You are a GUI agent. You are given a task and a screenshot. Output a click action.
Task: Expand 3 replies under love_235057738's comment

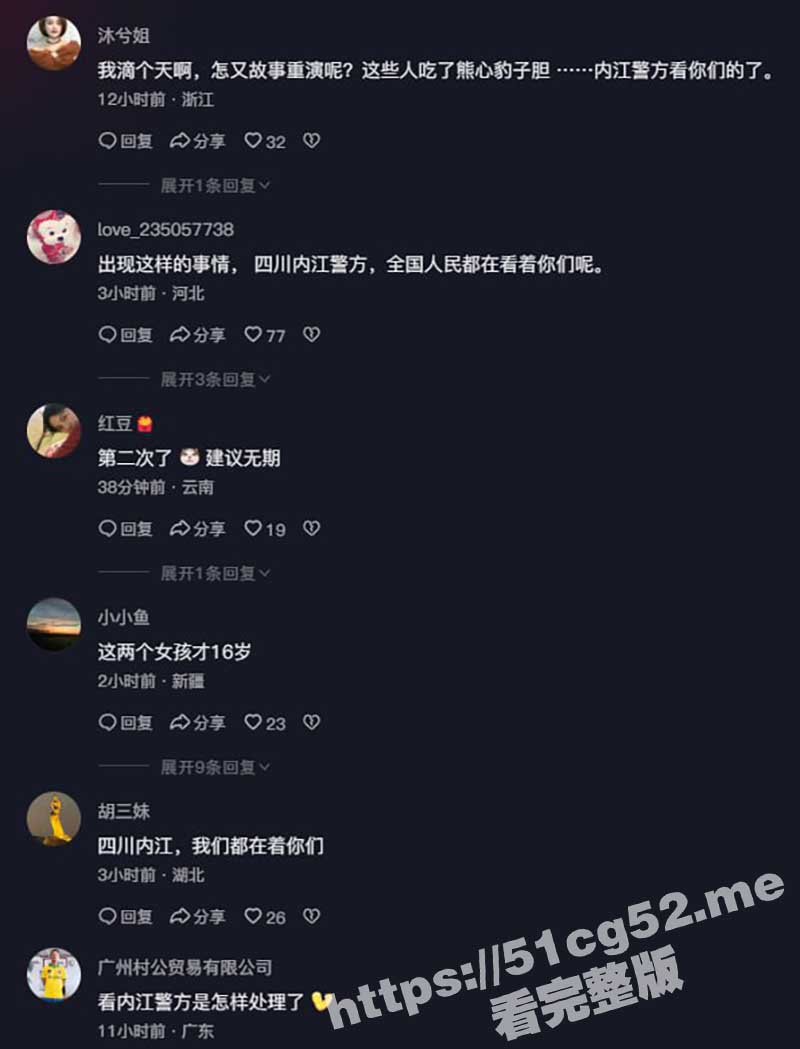point(215,380)
